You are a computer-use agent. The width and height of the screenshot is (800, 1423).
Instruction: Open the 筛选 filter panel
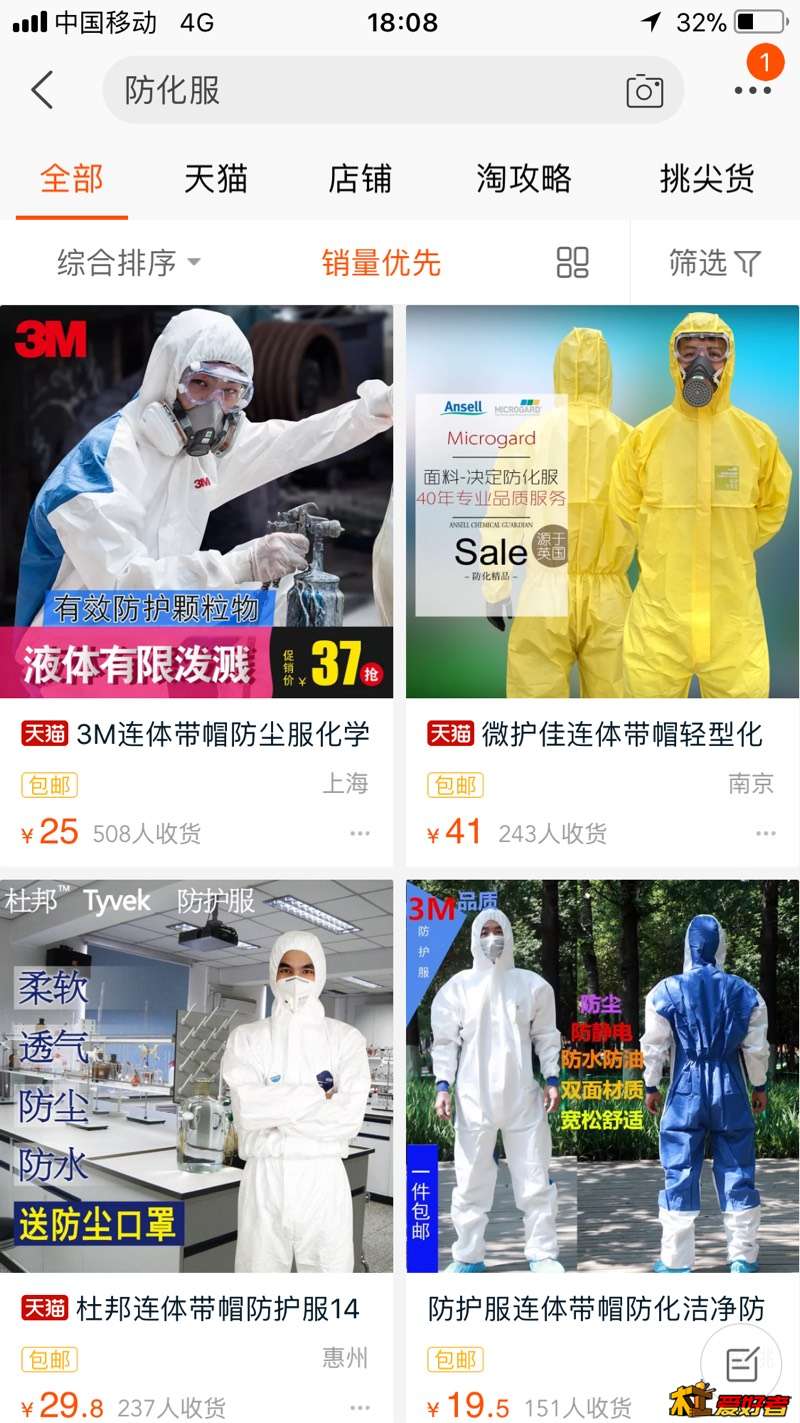click(x=714, y=263)
